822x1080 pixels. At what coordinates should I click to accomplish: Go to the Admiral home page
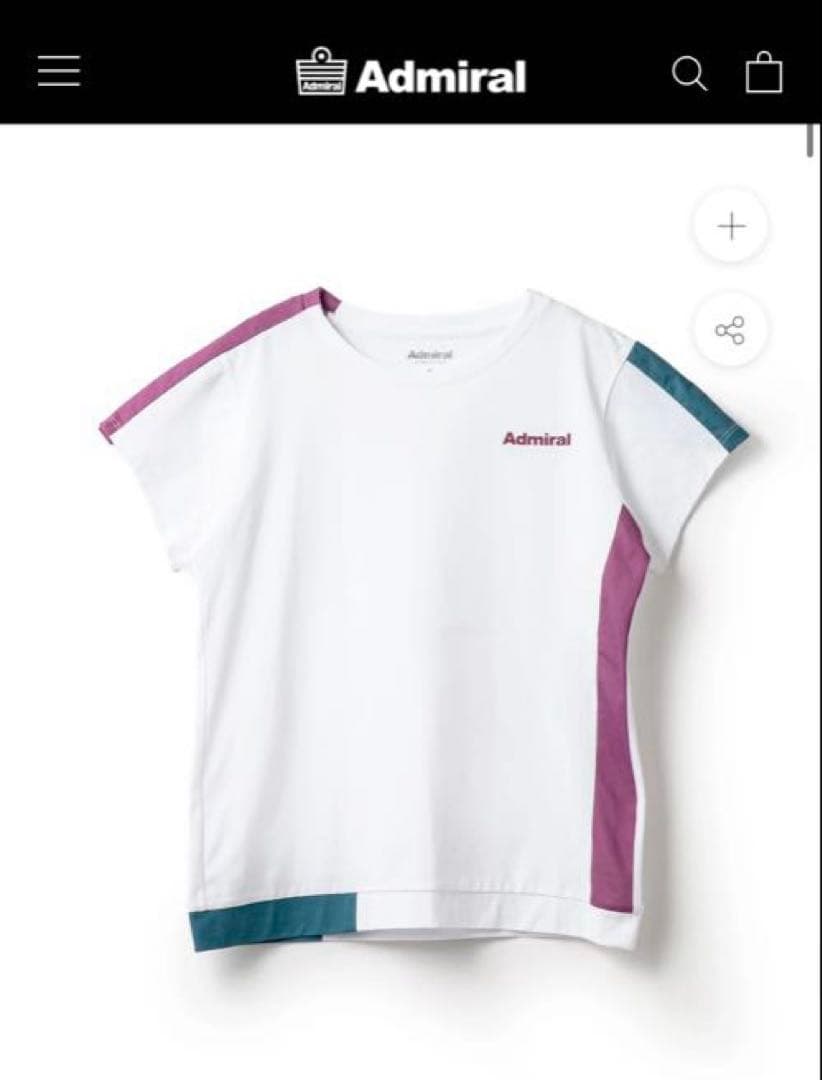coord(411,75)
